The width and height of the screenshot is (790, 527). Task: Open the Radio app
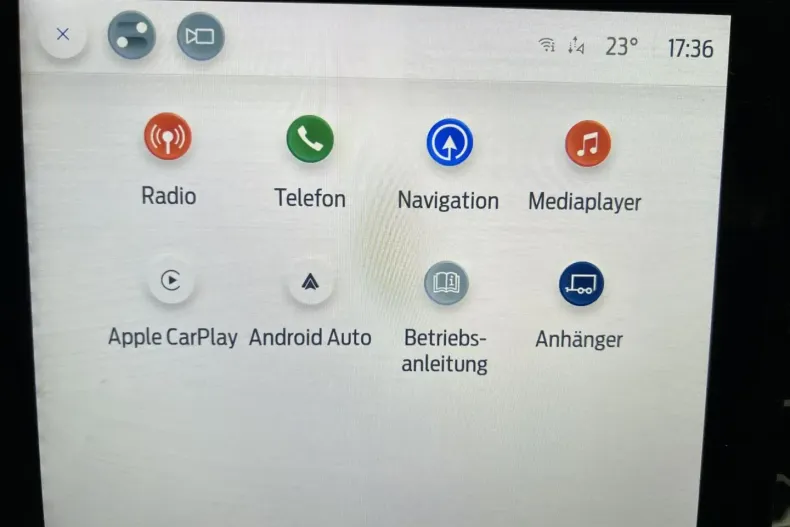(x=167, y=138)
